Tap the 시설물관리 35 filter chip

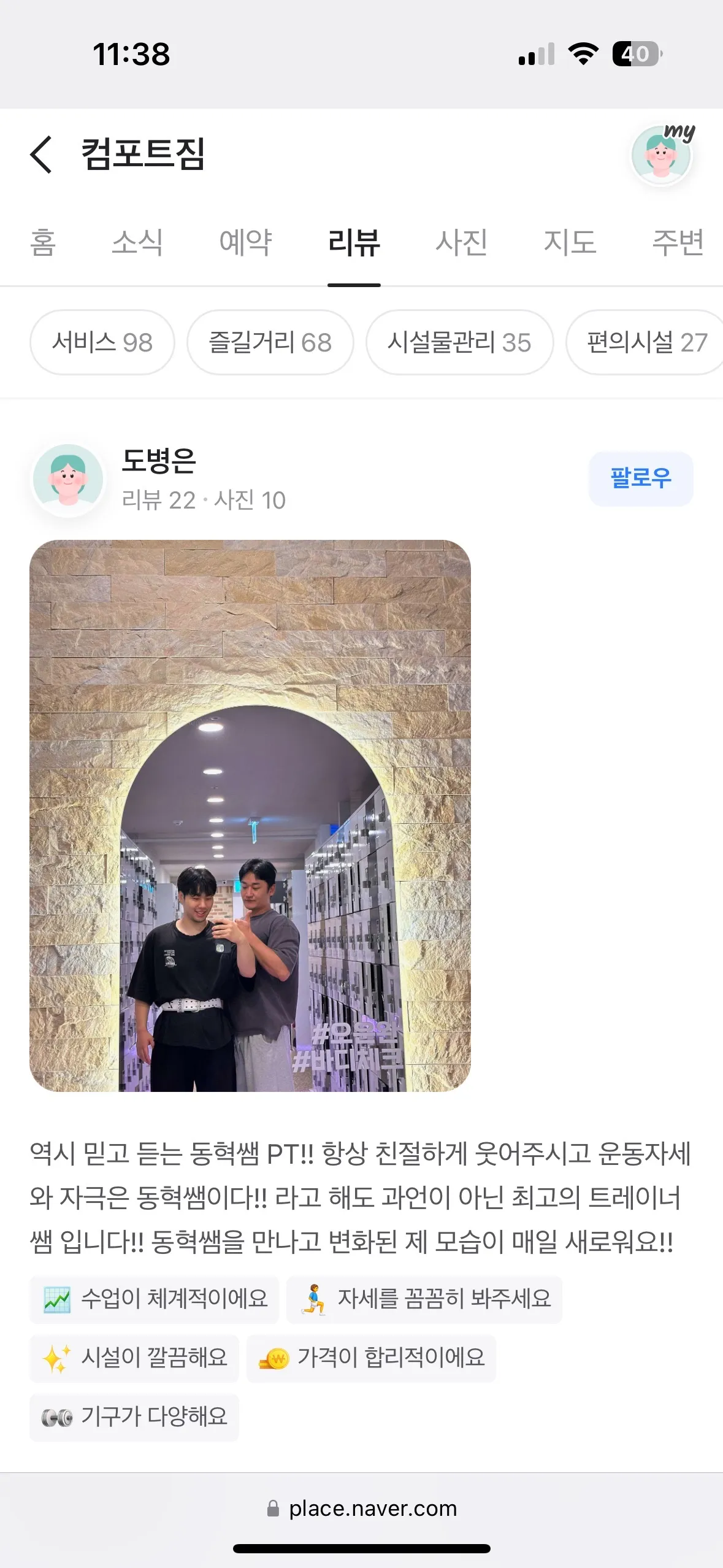tap(459, 342)
